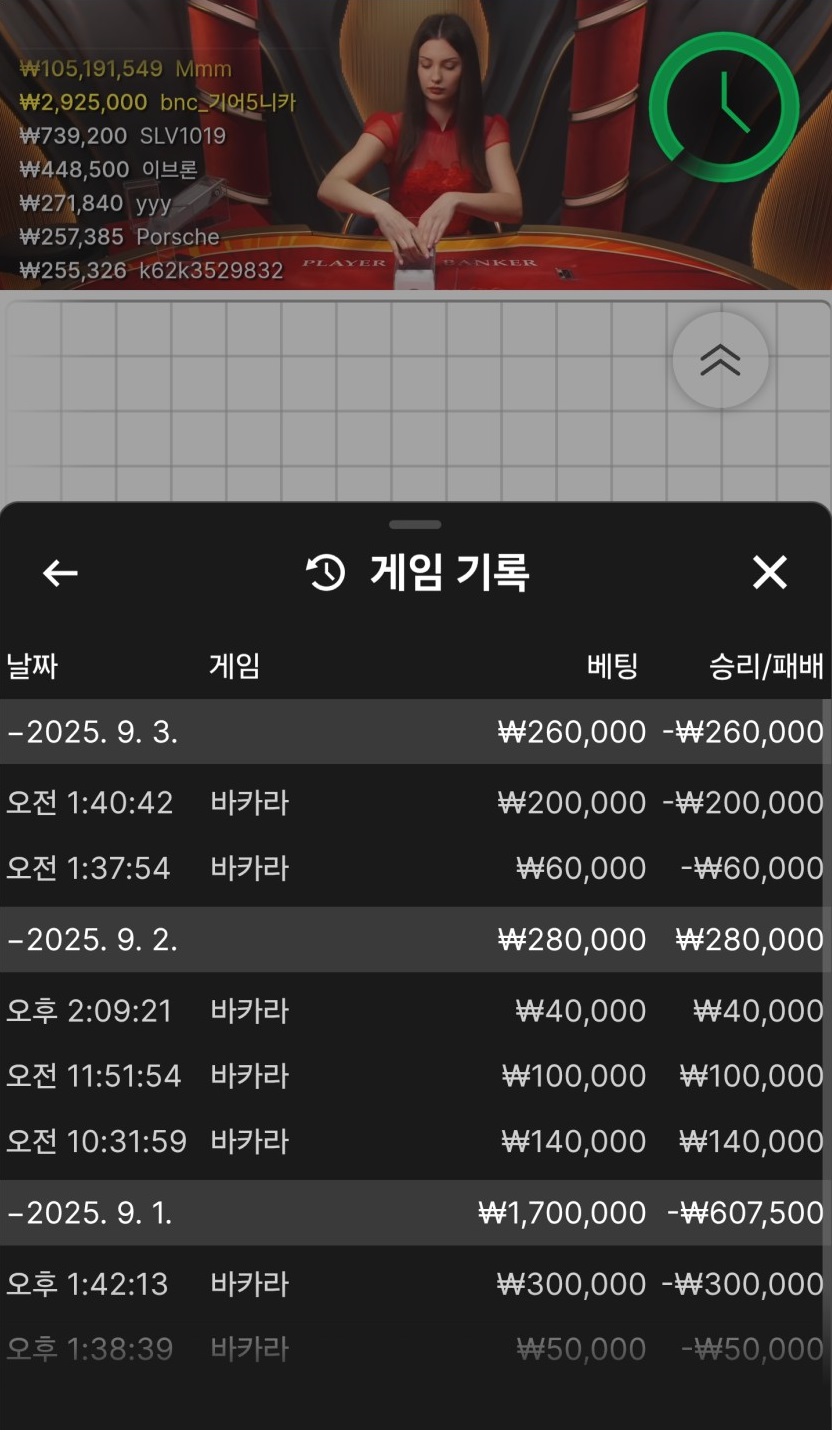Show the 오전 10:31:59 바카라 round

coord(415,1141)
